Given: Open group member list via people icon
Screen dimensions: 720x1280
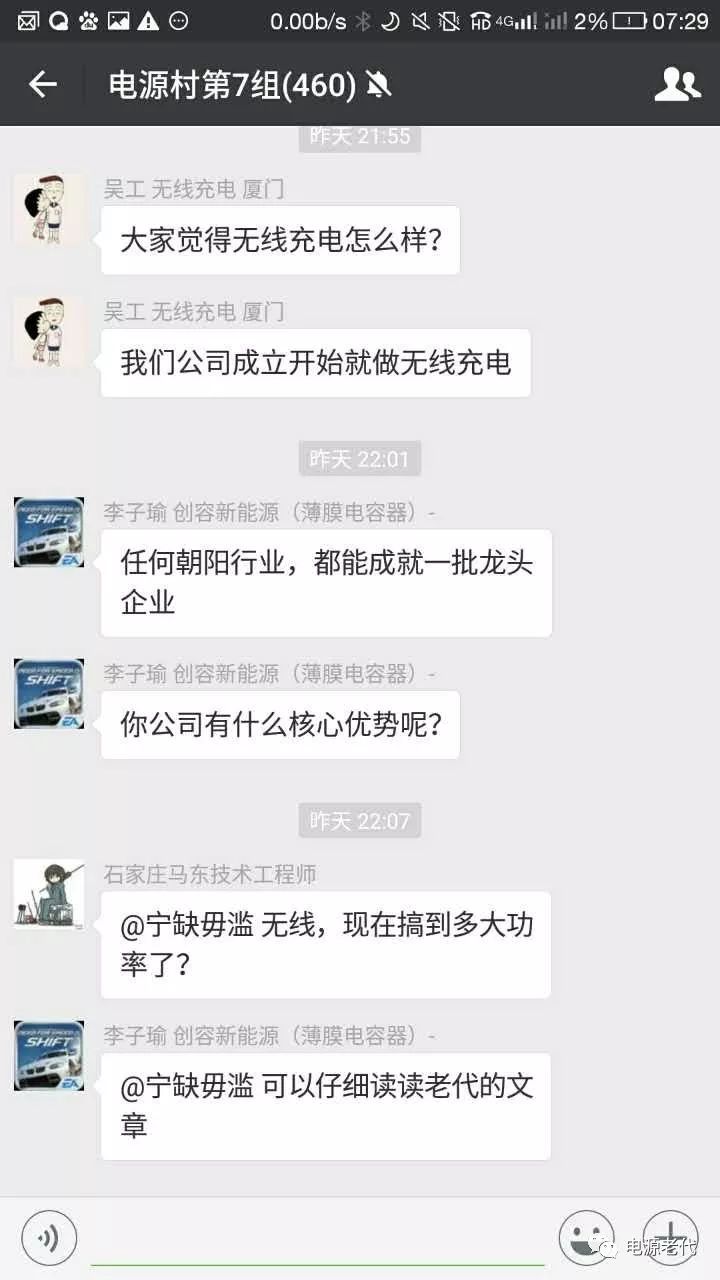Looking at the screenshot, I should point(676,85).
